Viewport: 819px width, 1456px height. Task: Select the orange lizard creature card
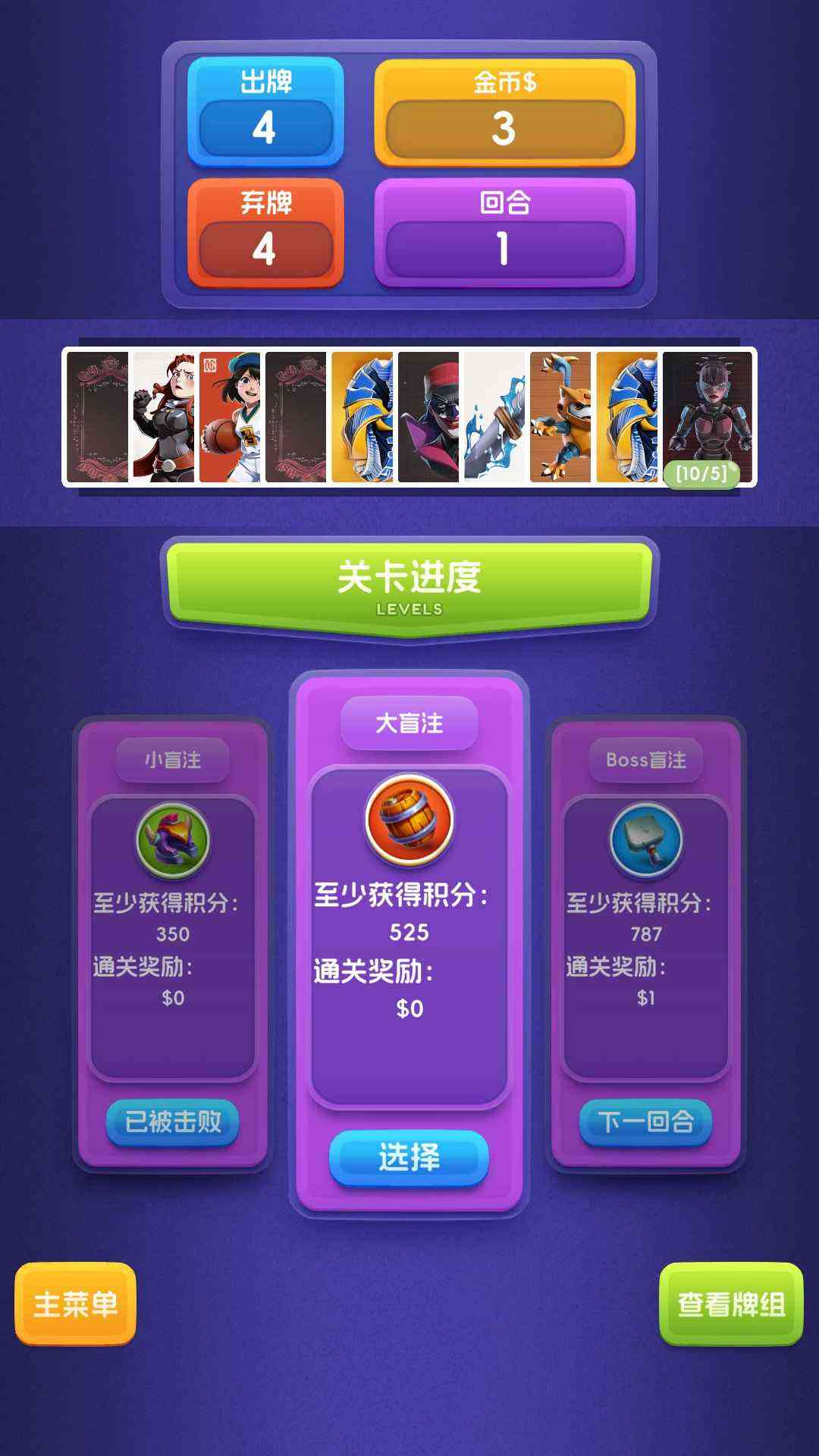[560, 417]
